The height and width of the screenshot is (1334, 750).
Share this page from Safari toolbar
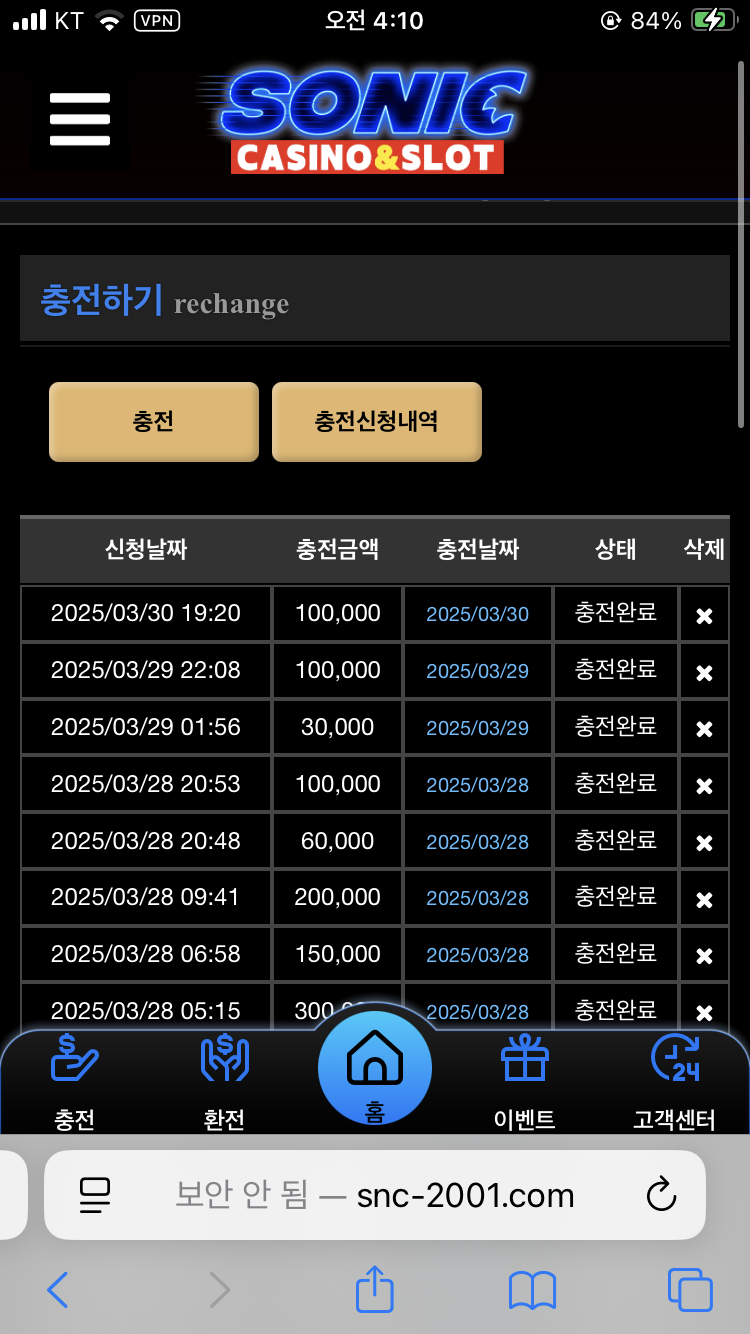(x=375, y=1289)
